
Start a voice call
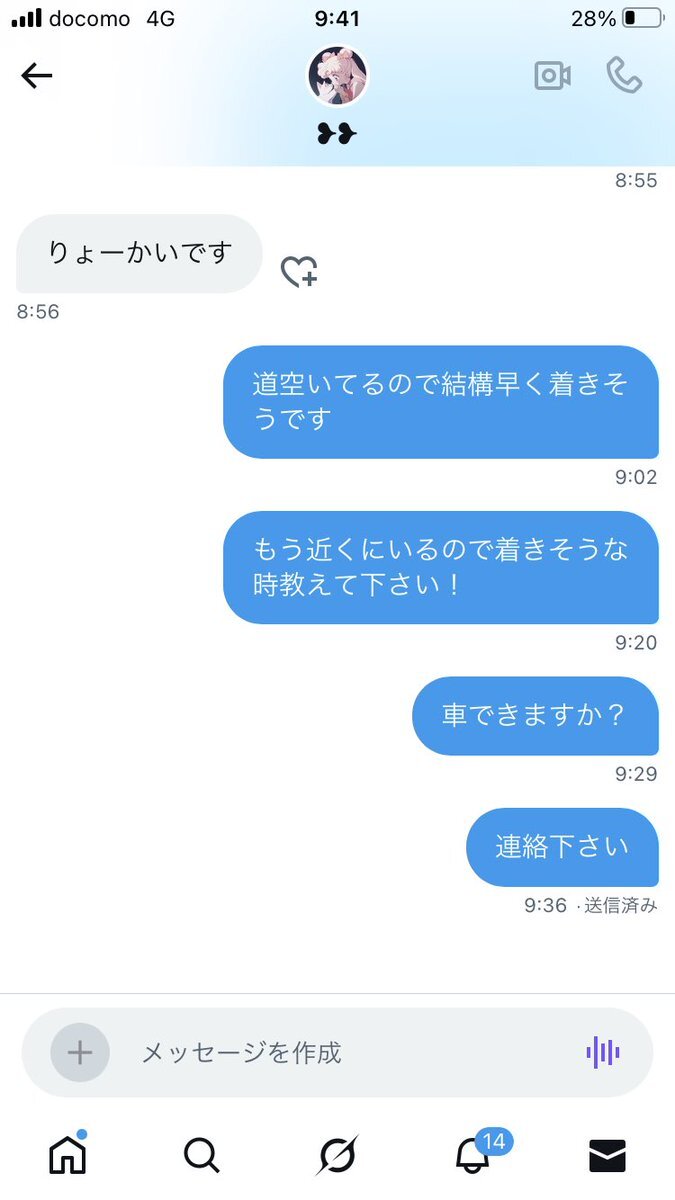coord(624,76)
